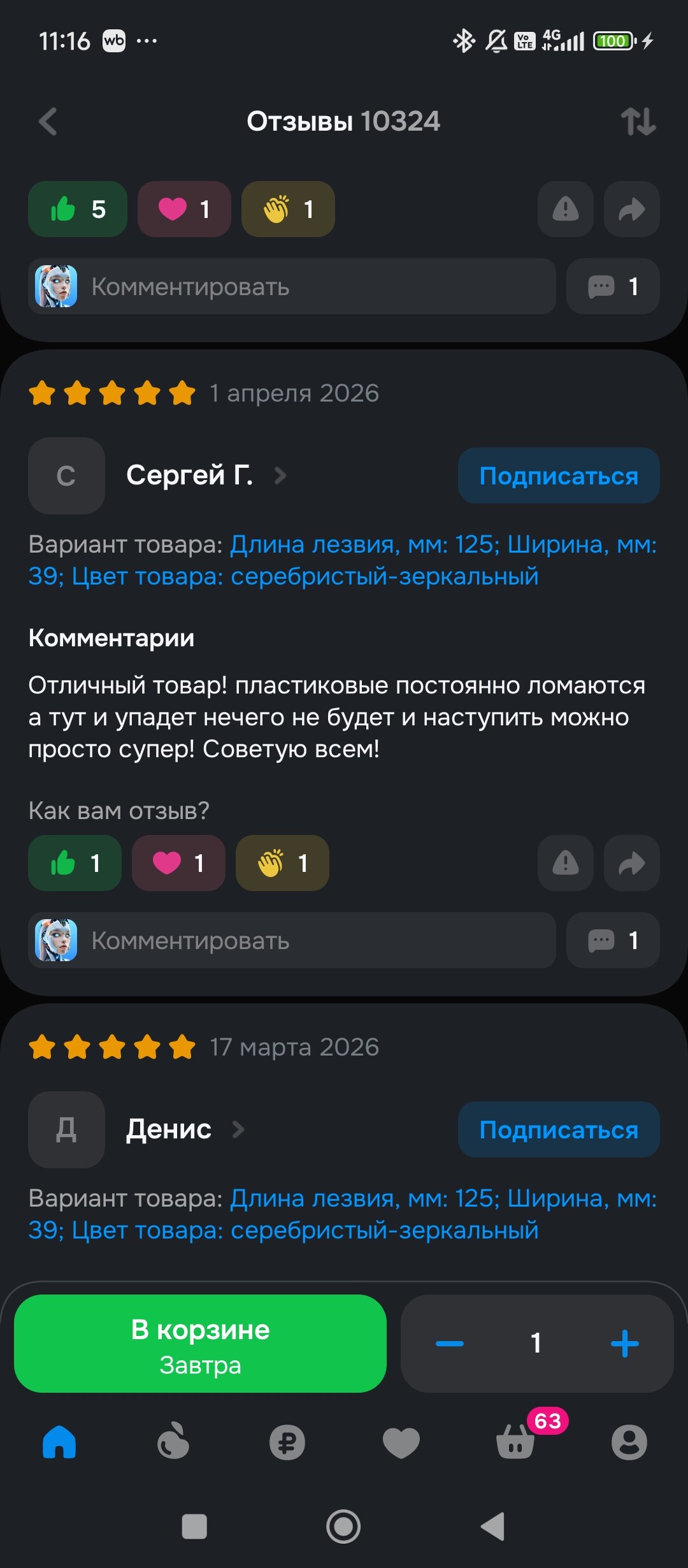688x1568 pixels.
Task: Tap the thumbs-up reaction showing 5
Action: pyautogui.click(x=77, y=209)
